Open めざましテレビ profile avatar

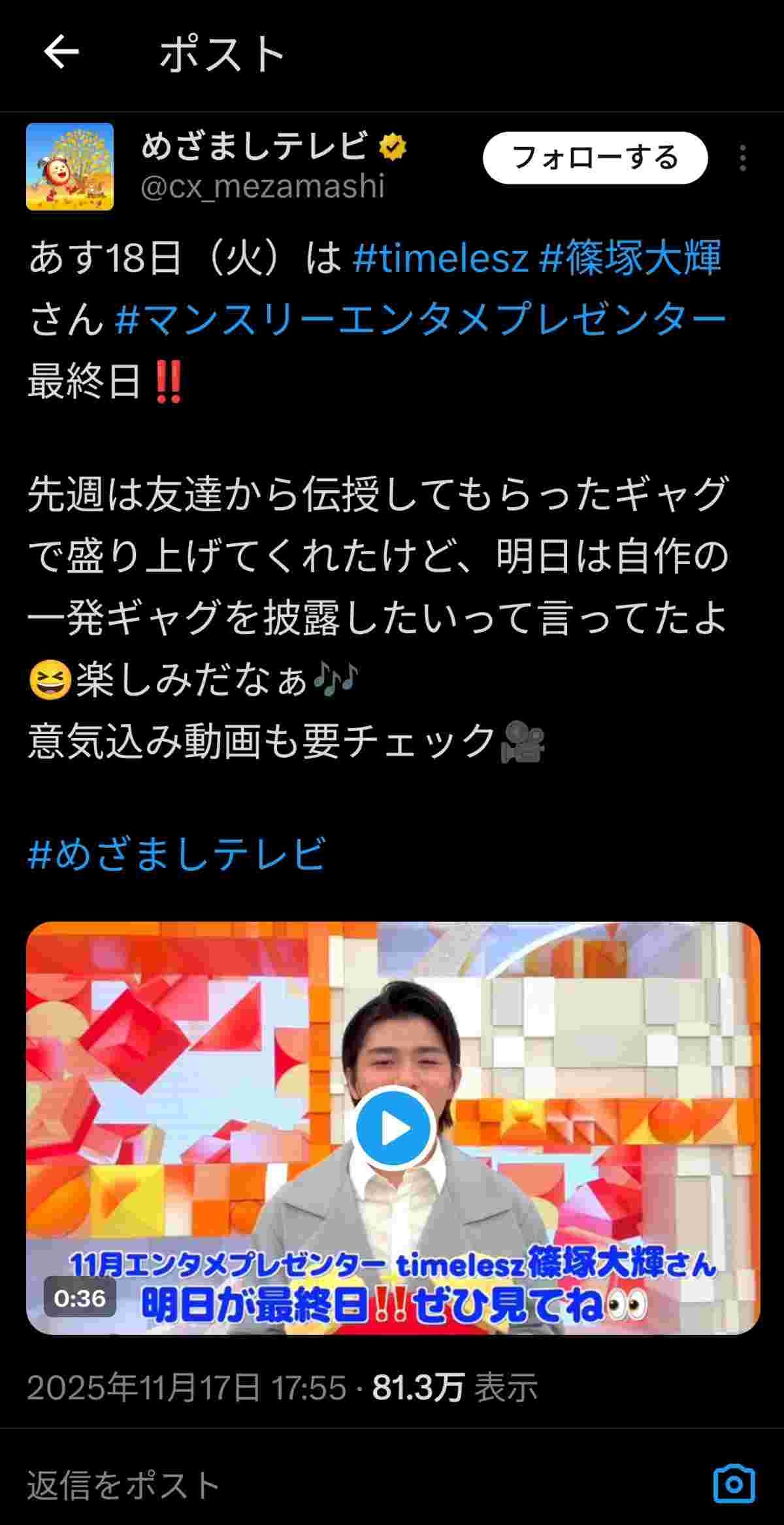coord(70,167)
